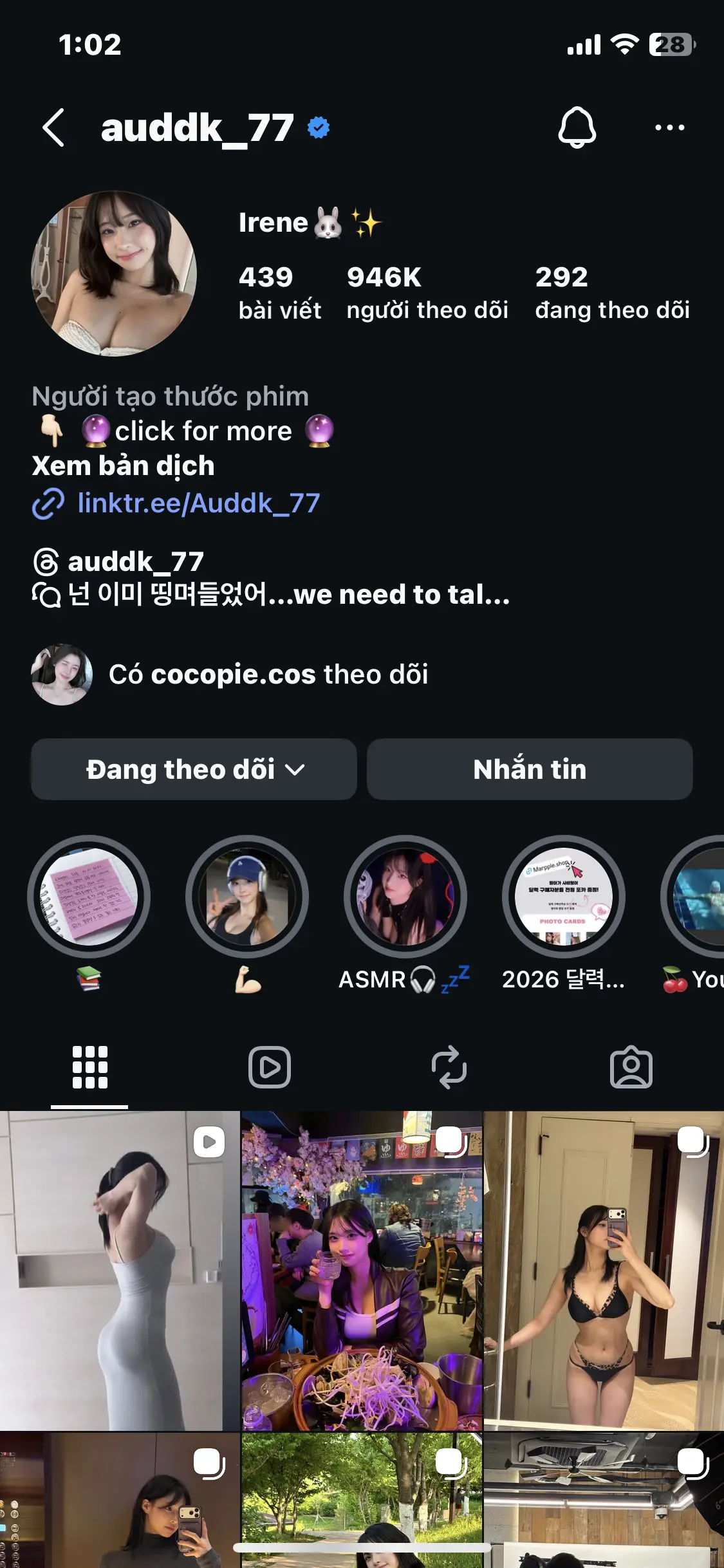
Task: Open the ASMR story highlight
Action: (405, 897)
